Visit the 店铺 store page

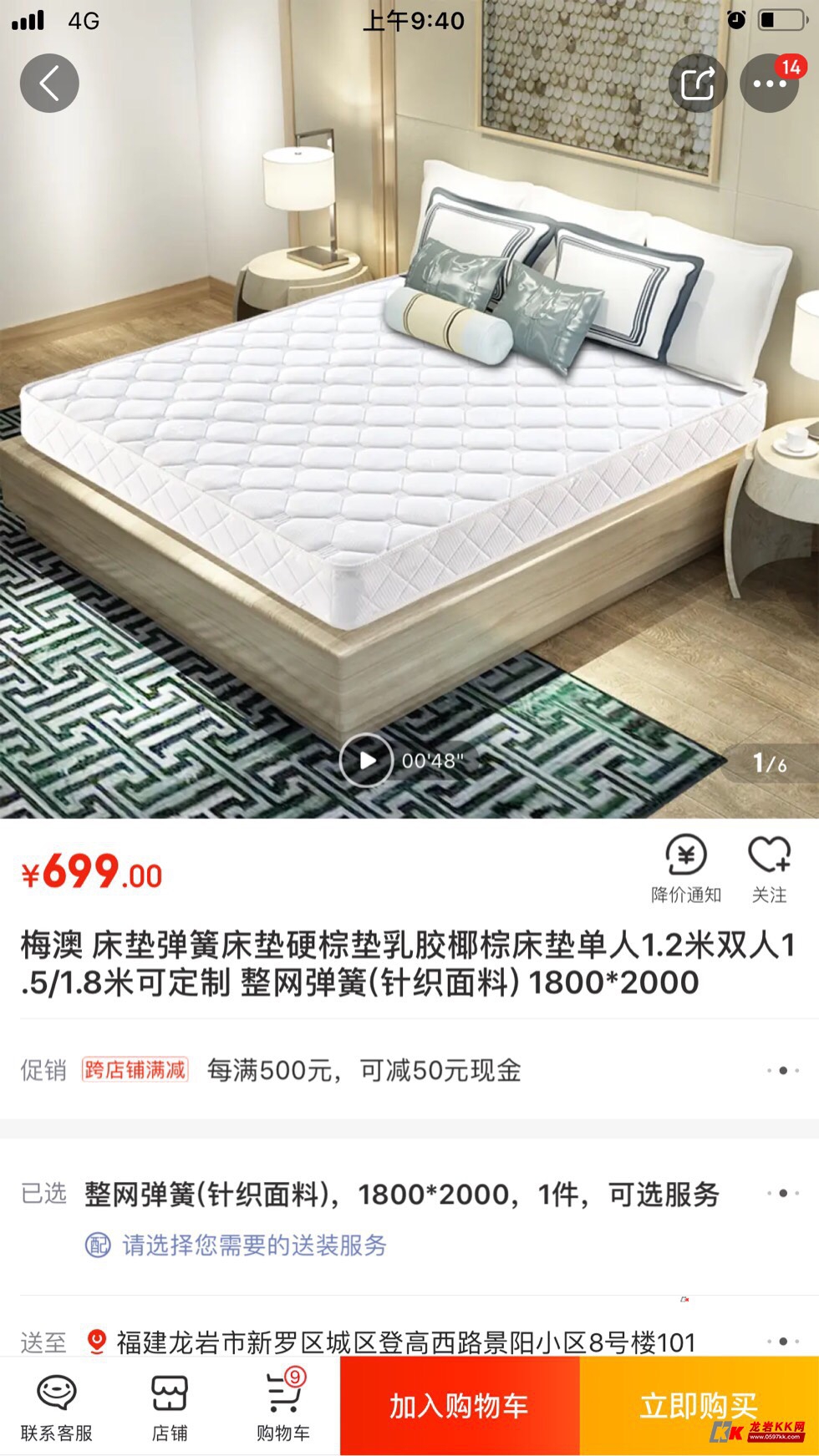[x=170, y=1407]
